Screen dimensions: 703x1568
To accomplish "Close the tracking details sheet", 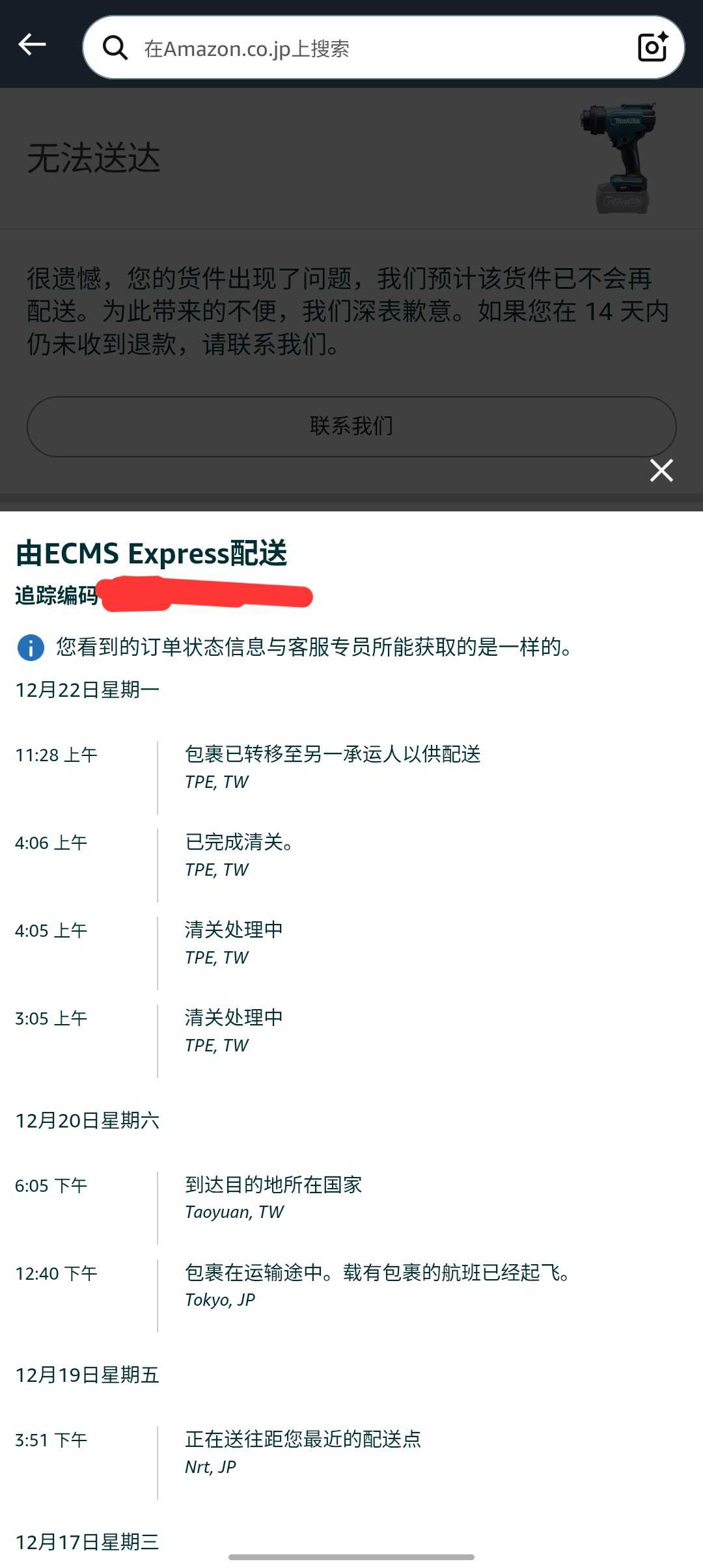I will pyautogui.click(x=661, y=470).
